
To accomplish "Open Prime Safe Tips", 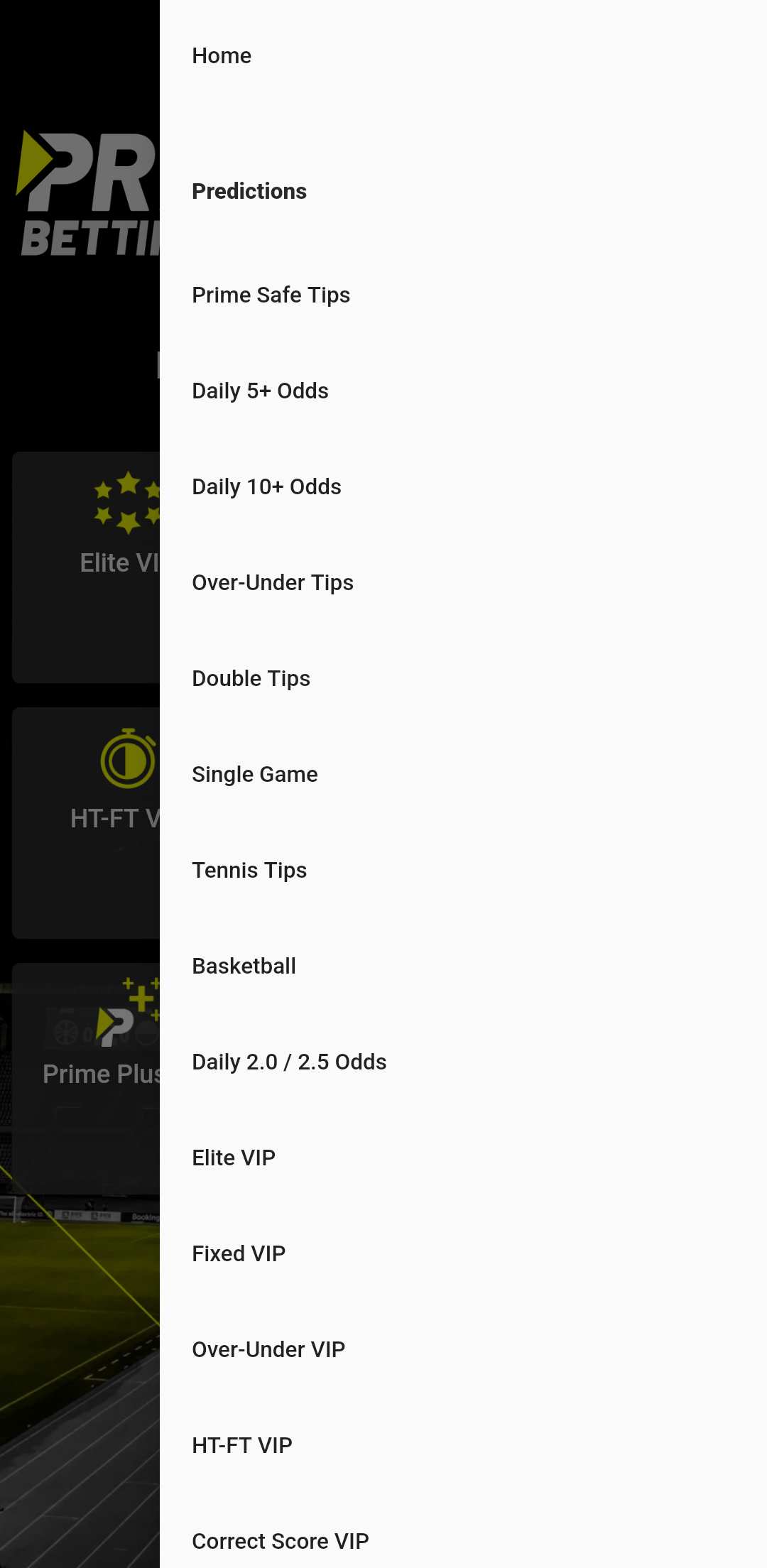I will coord(271,294).
